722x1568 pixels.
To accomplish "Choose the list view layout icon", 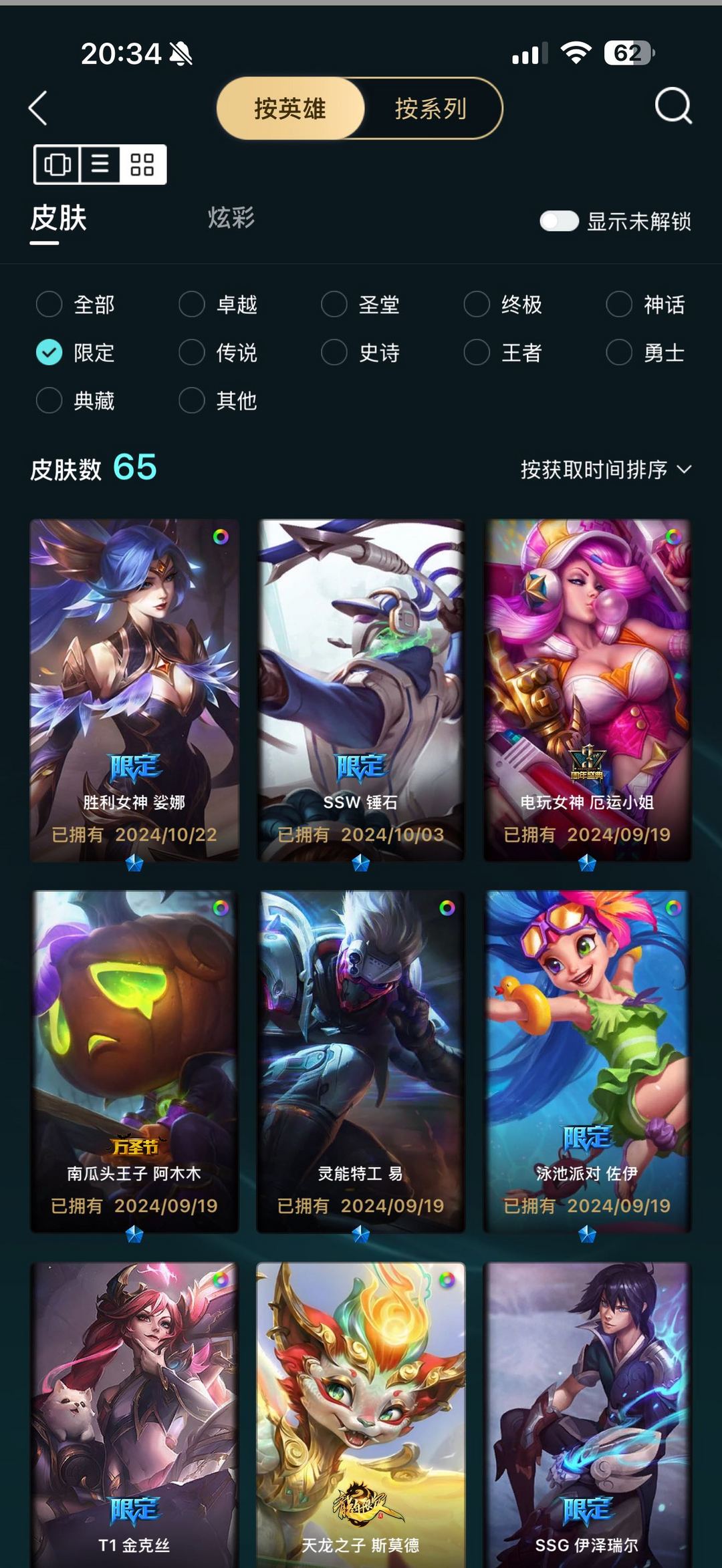I will (100, 164).
